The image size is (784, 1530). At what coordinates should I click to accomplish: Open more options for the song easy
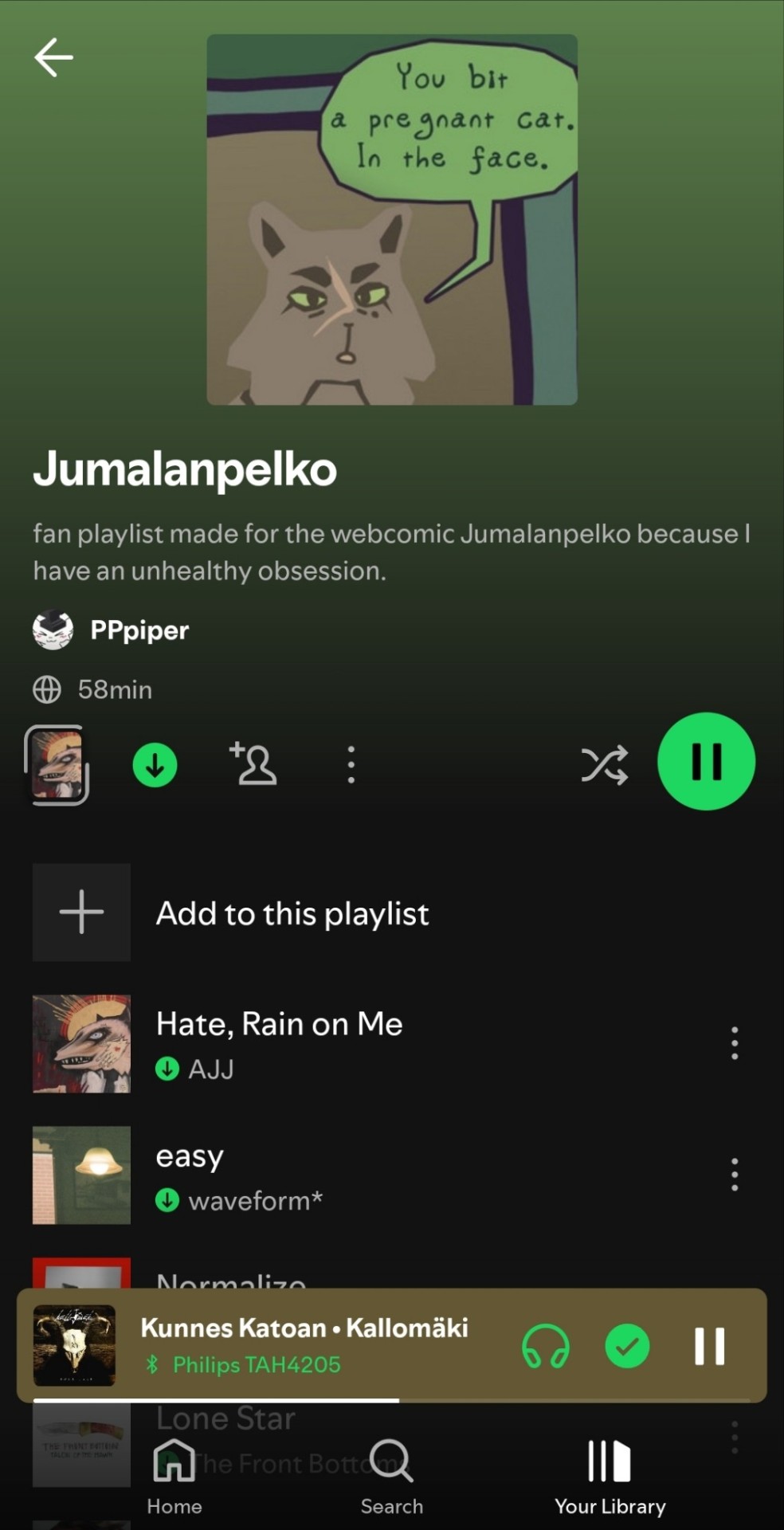coord(735,1175)
